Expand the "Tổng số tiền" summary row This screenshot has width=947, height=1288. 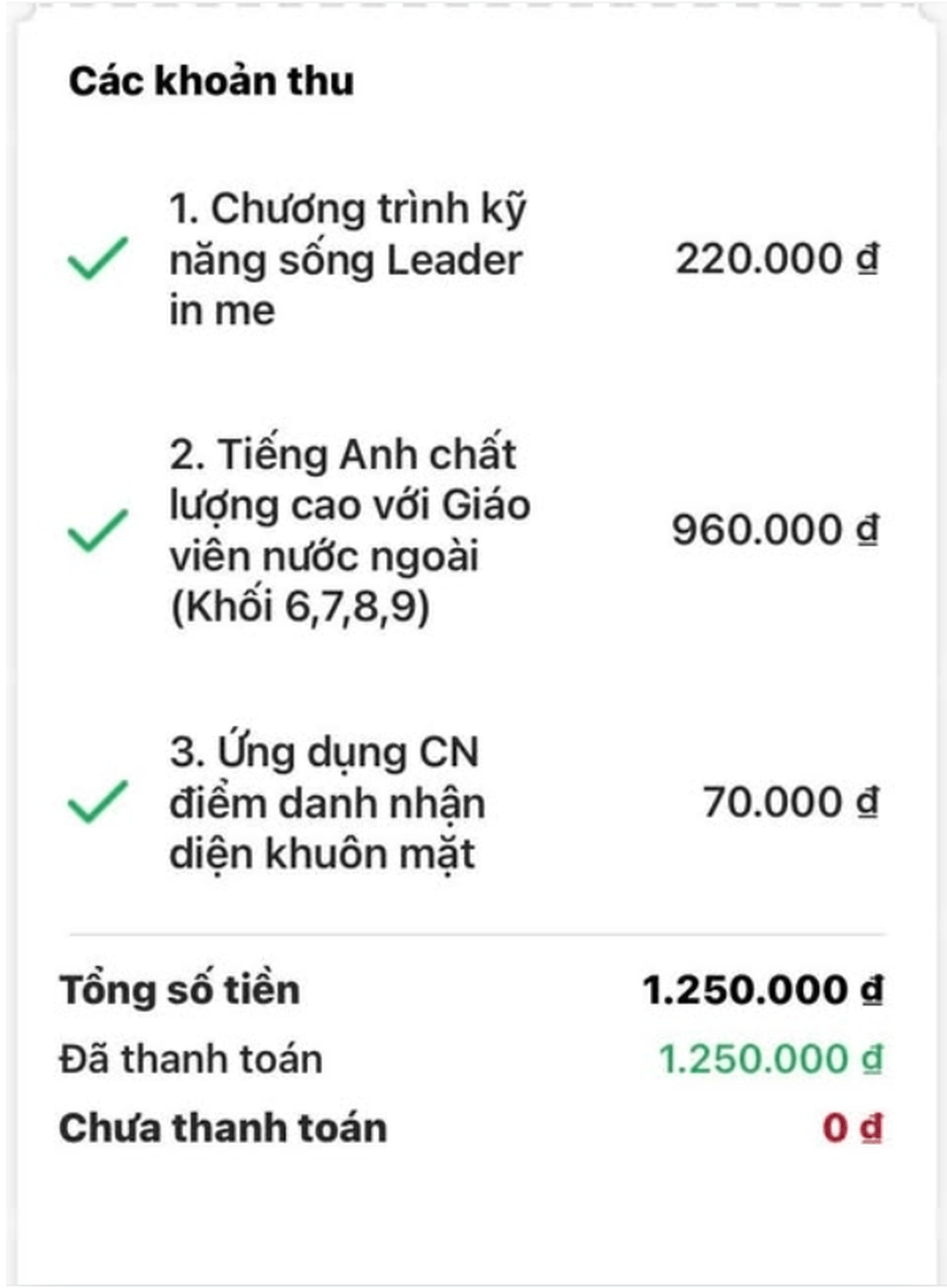[179, 987]
